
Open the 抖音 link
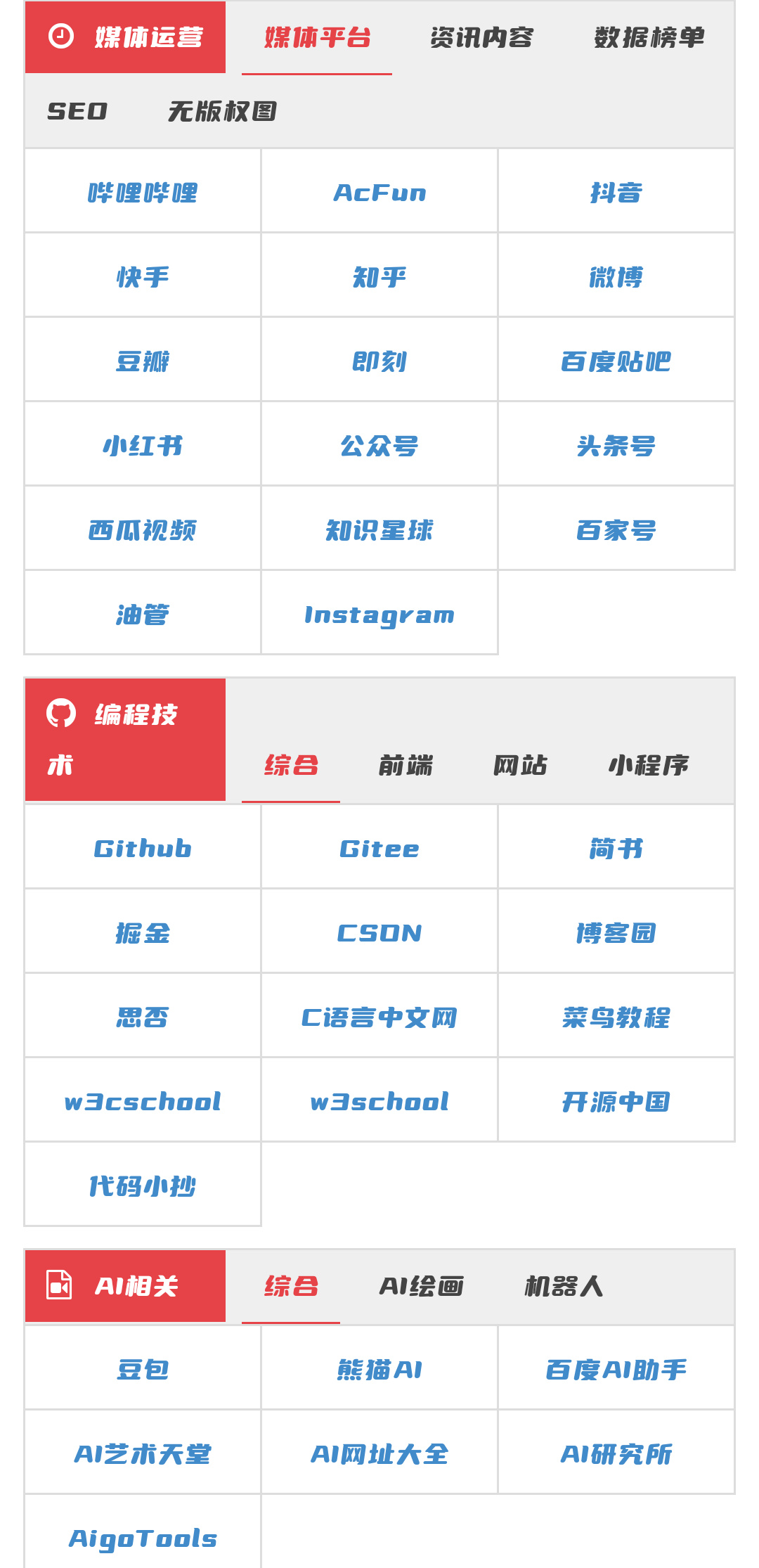[616, 193]
